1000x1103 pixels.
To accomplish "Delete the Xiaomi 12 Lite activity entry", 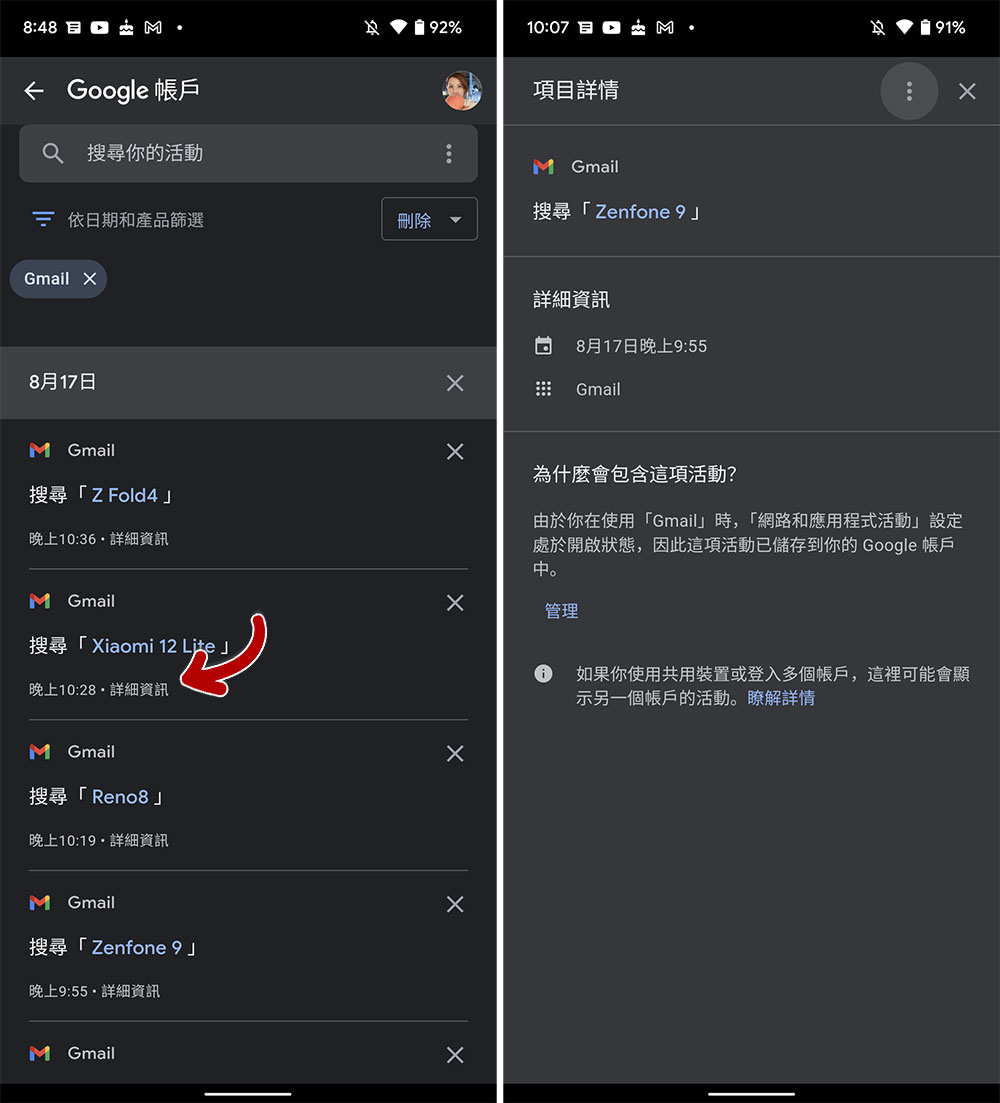I will tap(455, 603).
